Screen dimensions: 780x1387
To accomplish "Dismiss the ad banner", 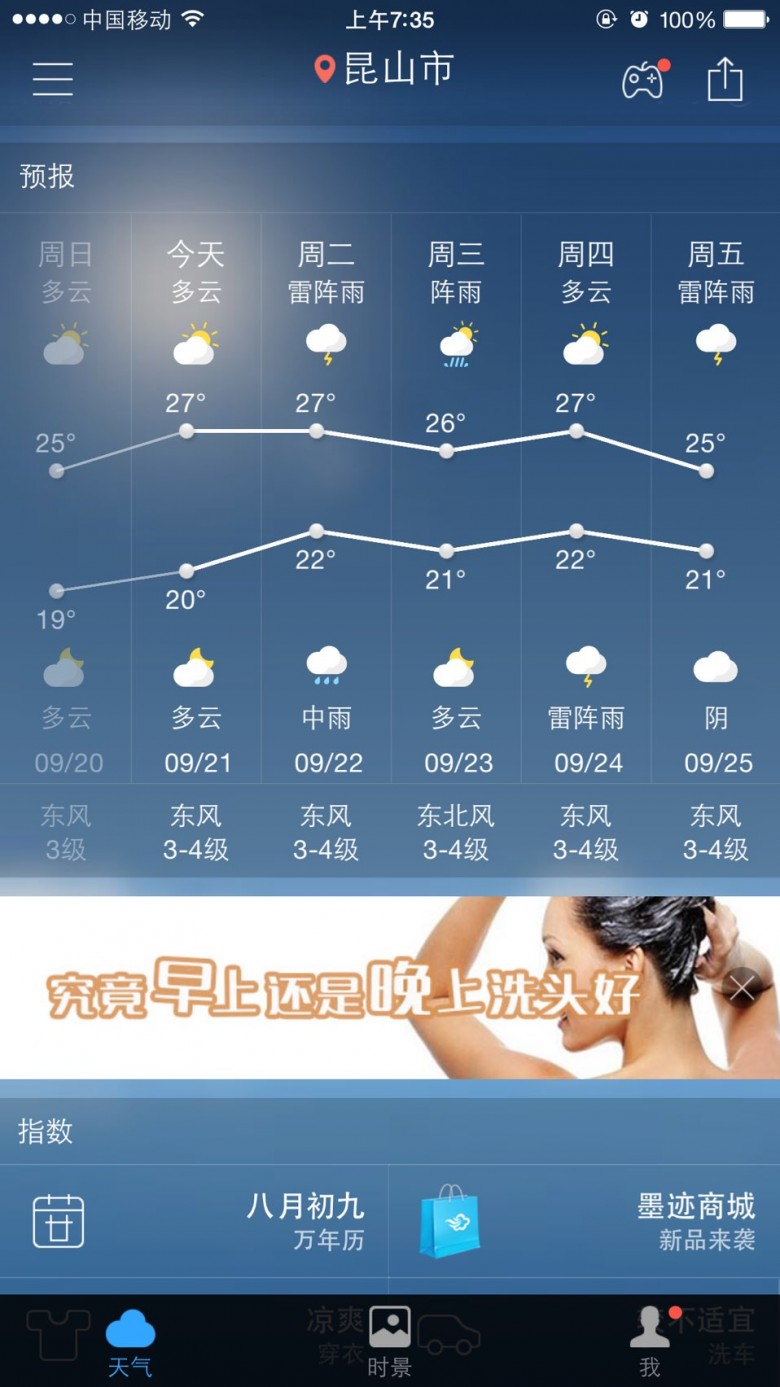I will point(742,988).
